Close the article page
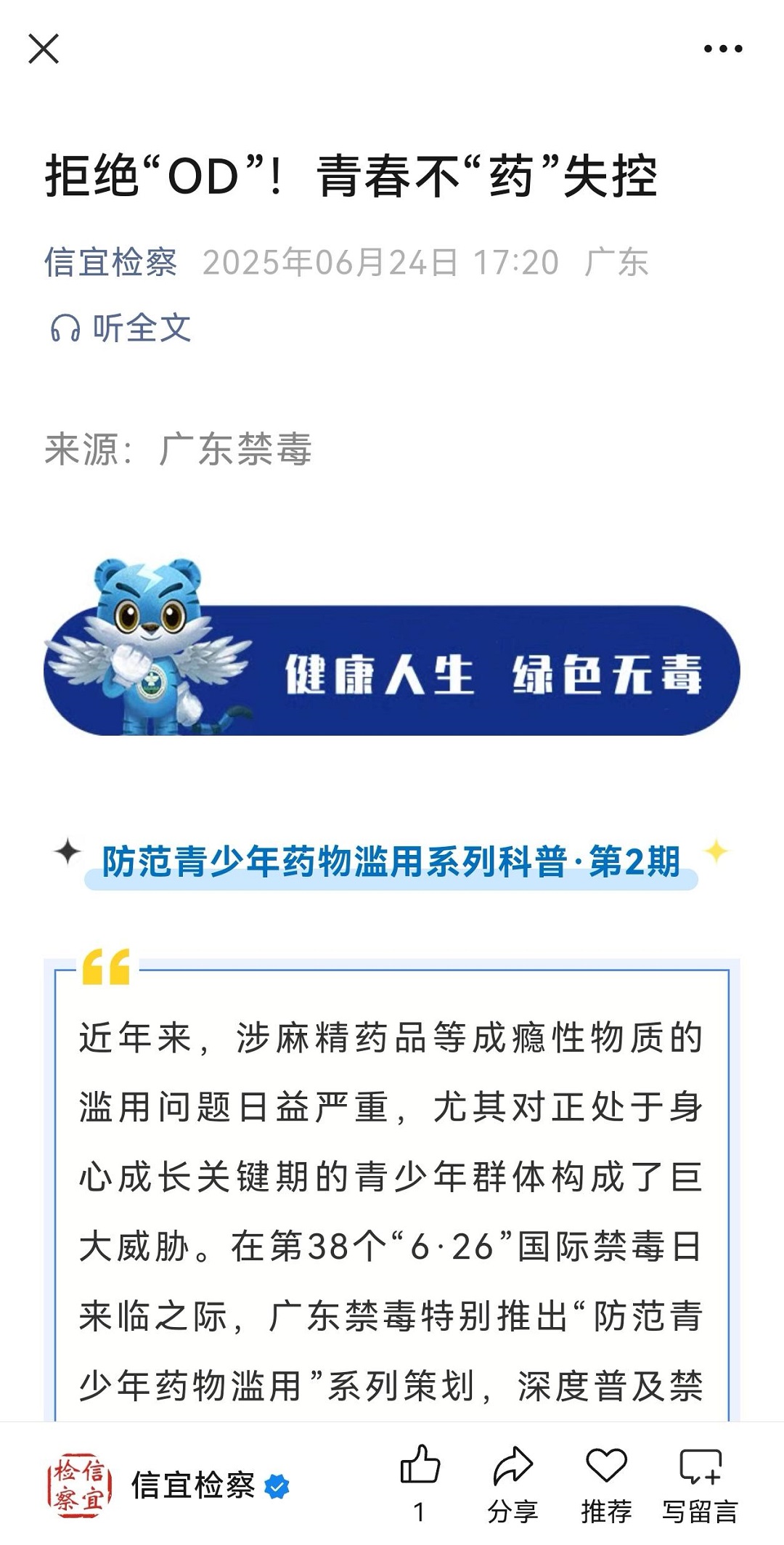 44,49
